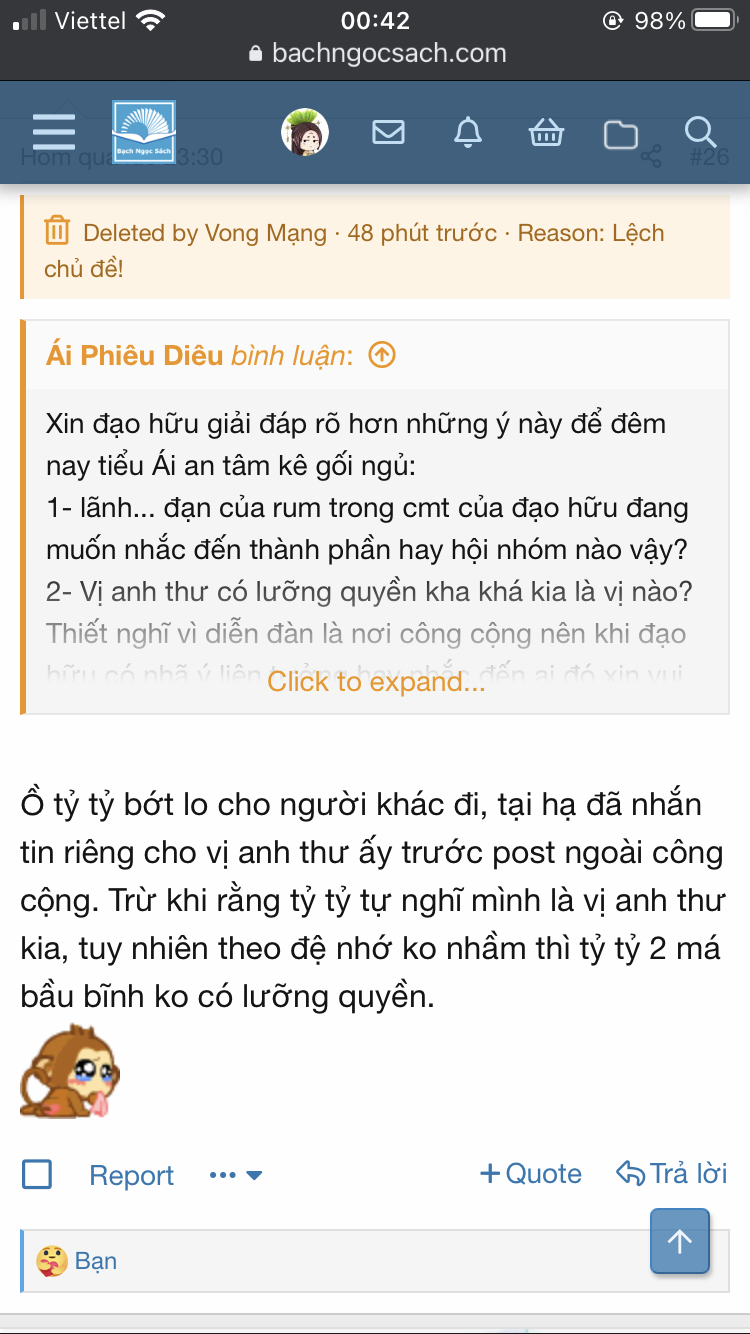Viewport: 750px width, 1334px height.
Task: Open your profile avatar menu
Action: click(305, 132)
